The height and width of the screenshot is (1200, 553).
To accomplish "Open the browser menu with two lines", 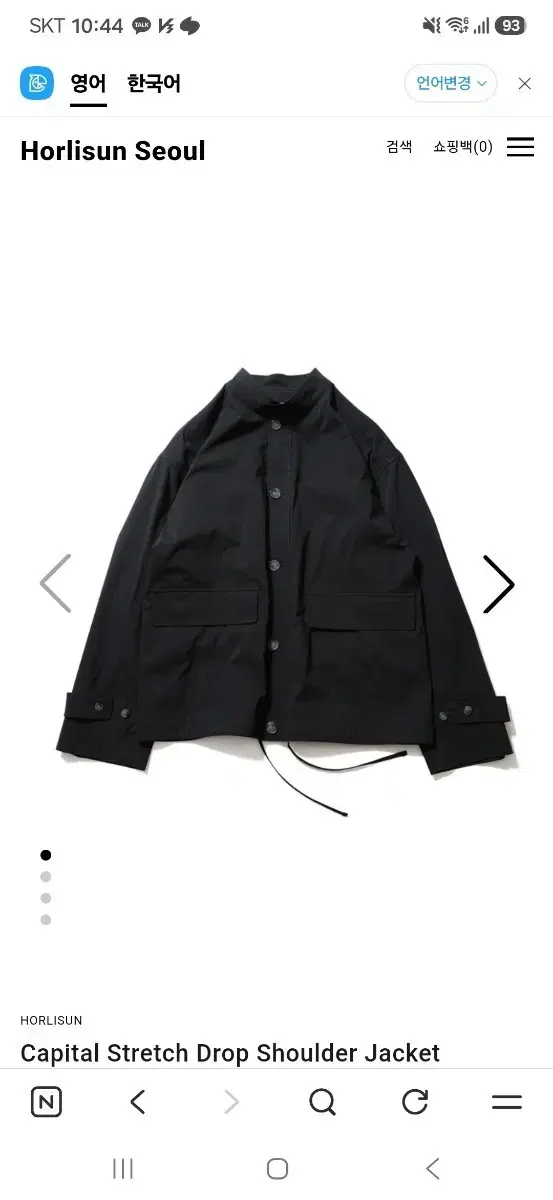I will coord(507,1102).
